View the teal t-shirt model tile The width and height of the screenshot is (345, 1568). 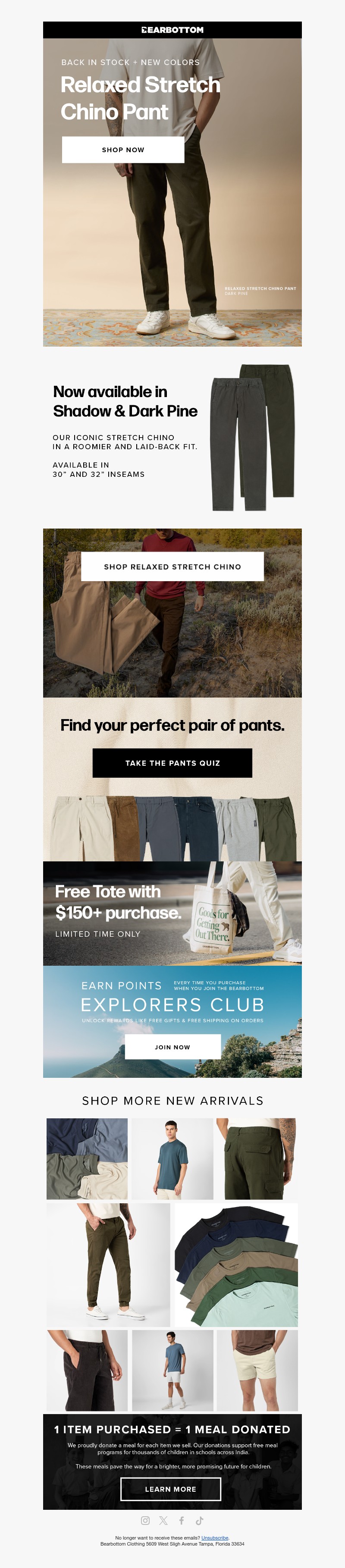click(x=172, y=1158)
